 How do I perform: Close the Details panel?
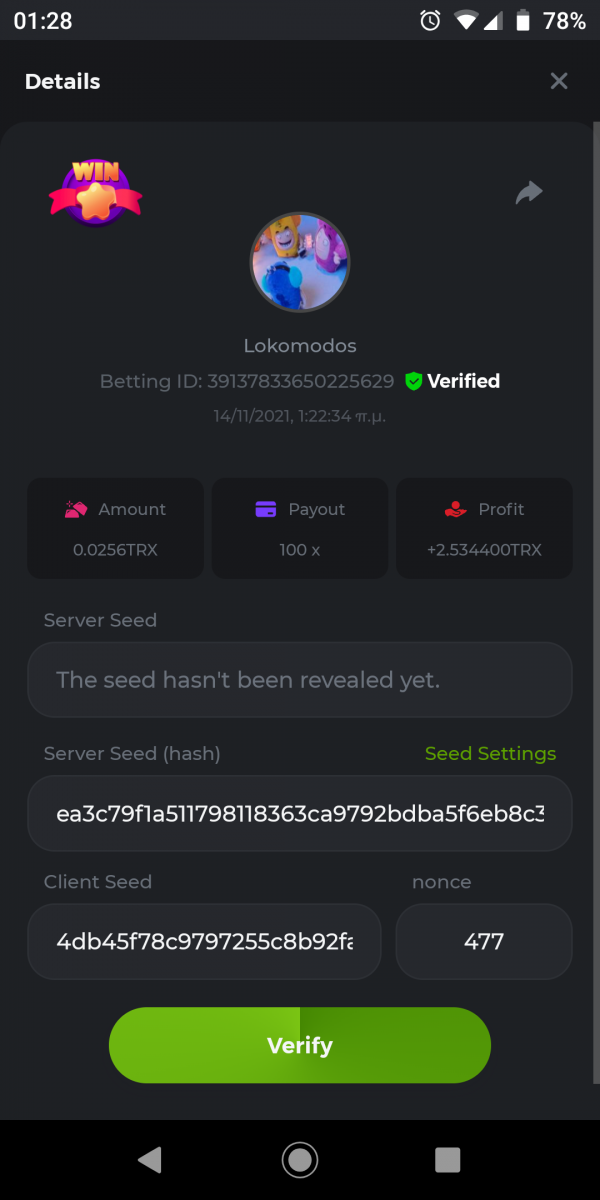pos(559,81)
